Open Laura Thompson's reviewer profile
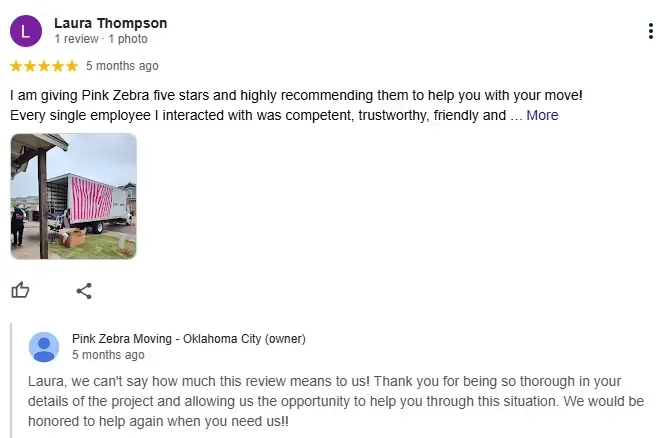This screenshot has width=669, height=438. coord(110,23)
